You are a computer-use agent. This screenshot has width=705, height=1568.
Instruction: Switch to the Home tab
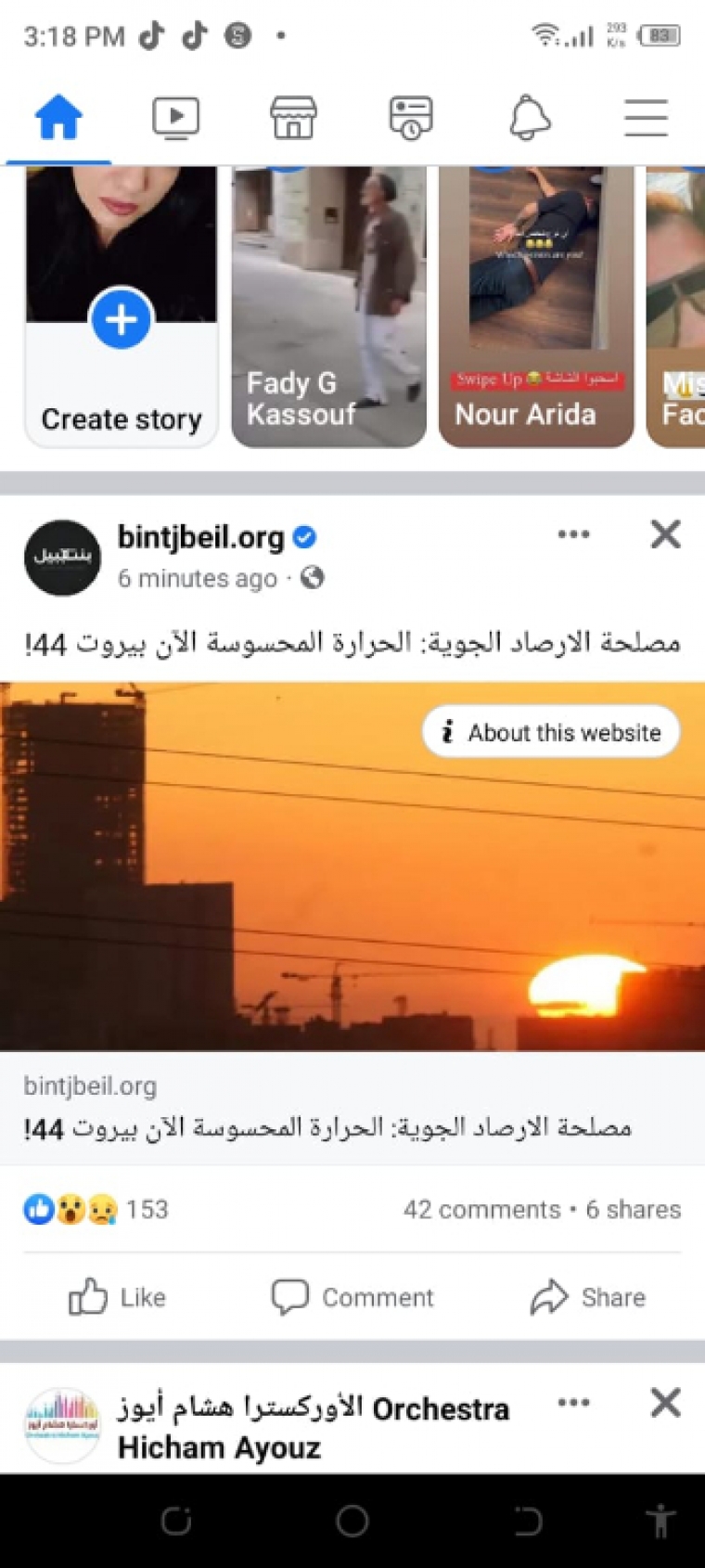pyautogui.click(x=58, y=118)
